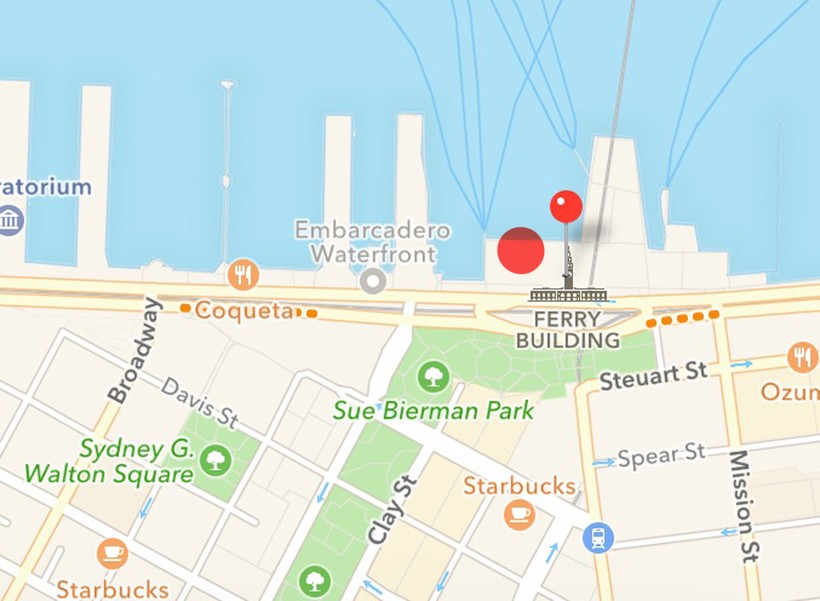This screenshot has height=601, width=820.
Task: Open the Ozumo restaurant icon
Action: [802, 356]
